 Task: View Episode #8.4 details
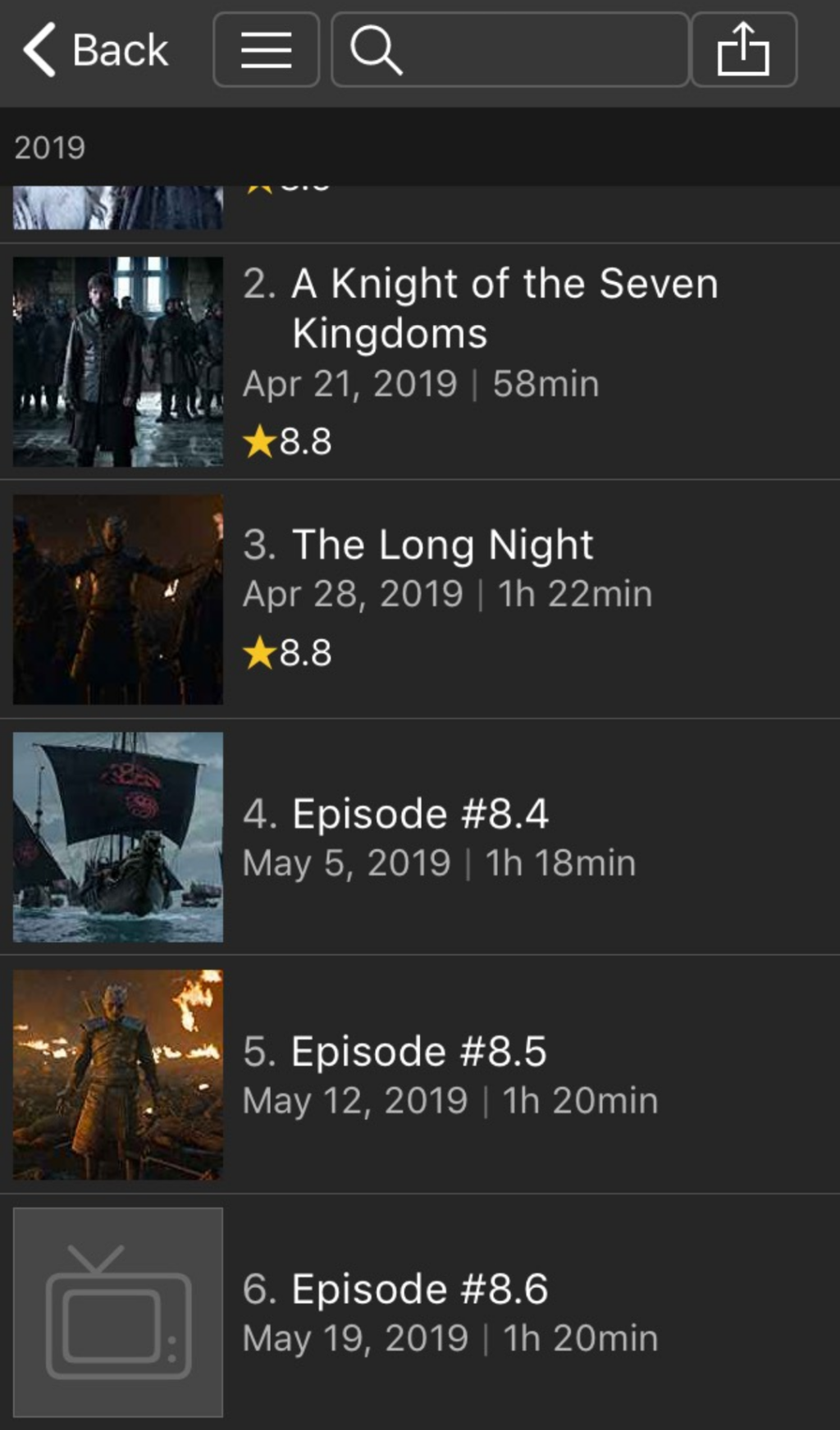click(420, 815)
